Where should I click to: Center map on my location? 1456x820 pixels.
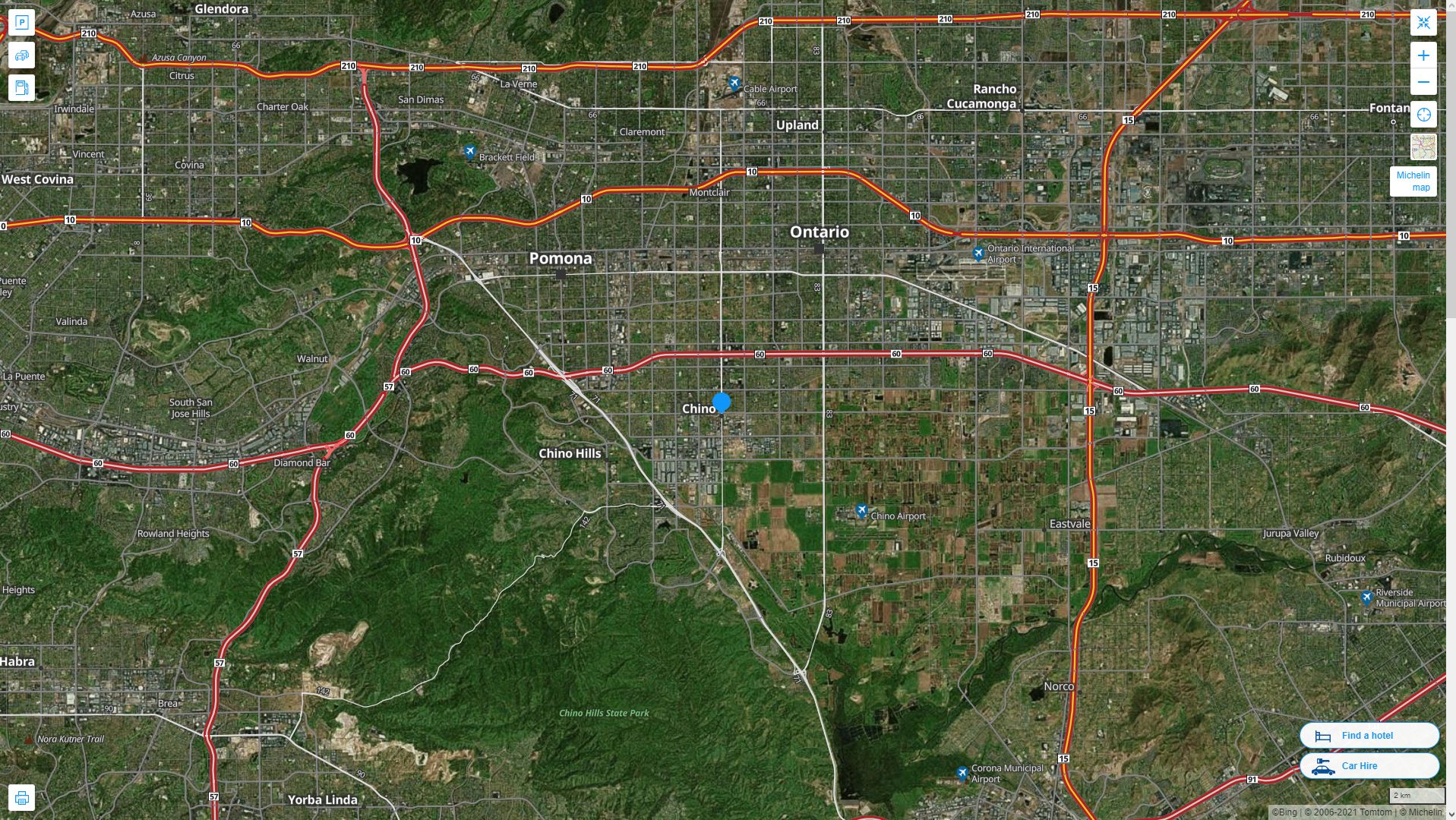coord(1423,115)
